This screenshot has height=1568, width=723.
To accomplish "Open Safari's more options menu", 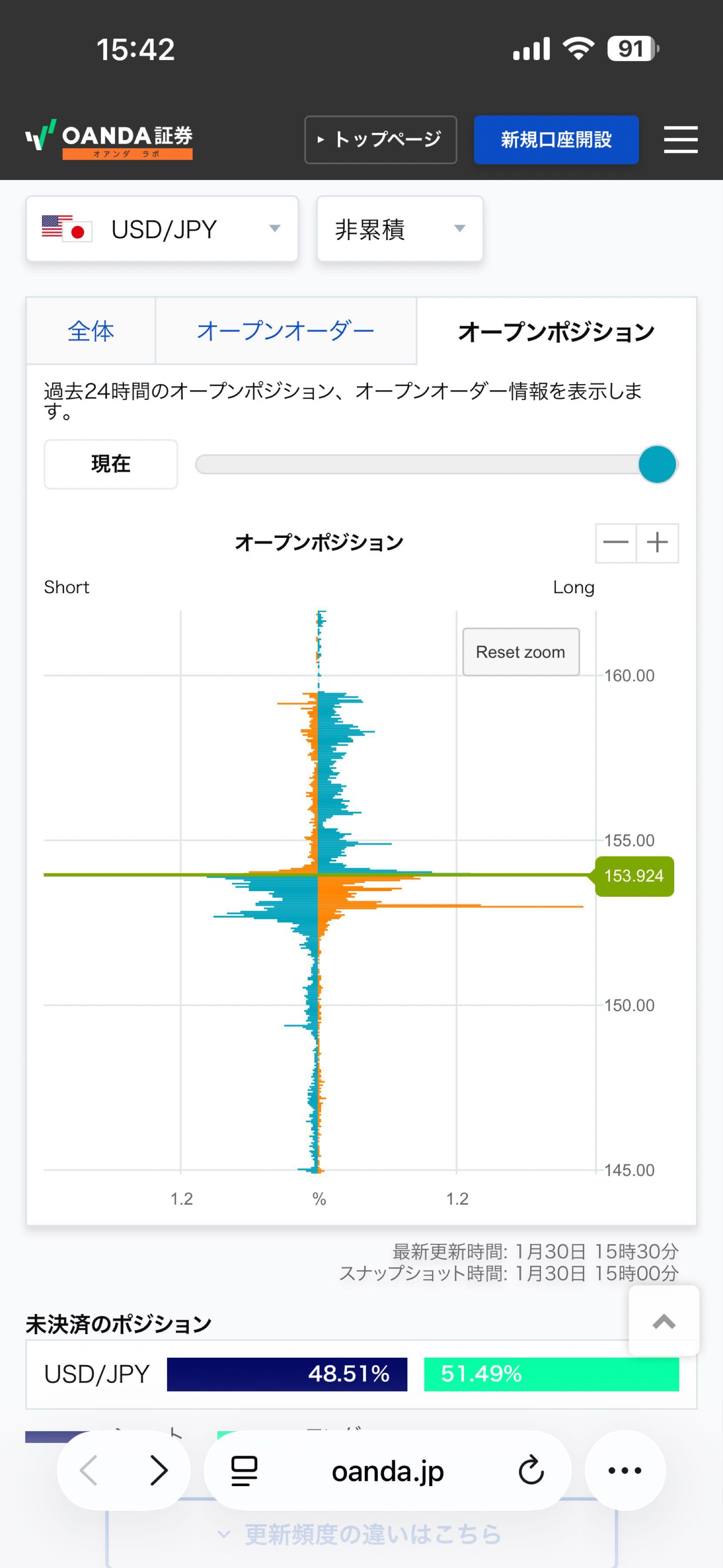I will [625, 1470].
